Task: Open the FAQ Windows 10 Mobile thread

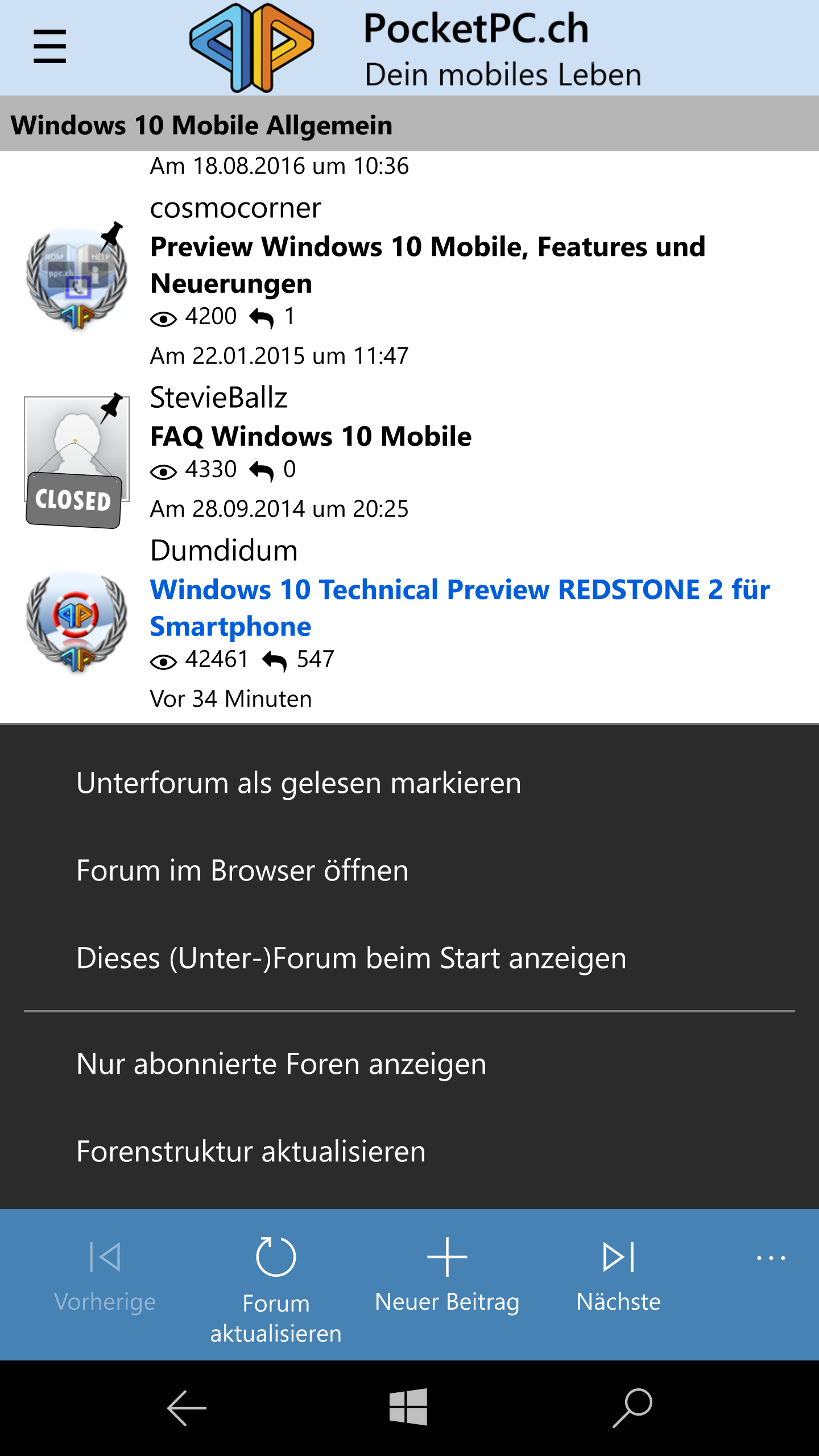Action: [311, 436]
